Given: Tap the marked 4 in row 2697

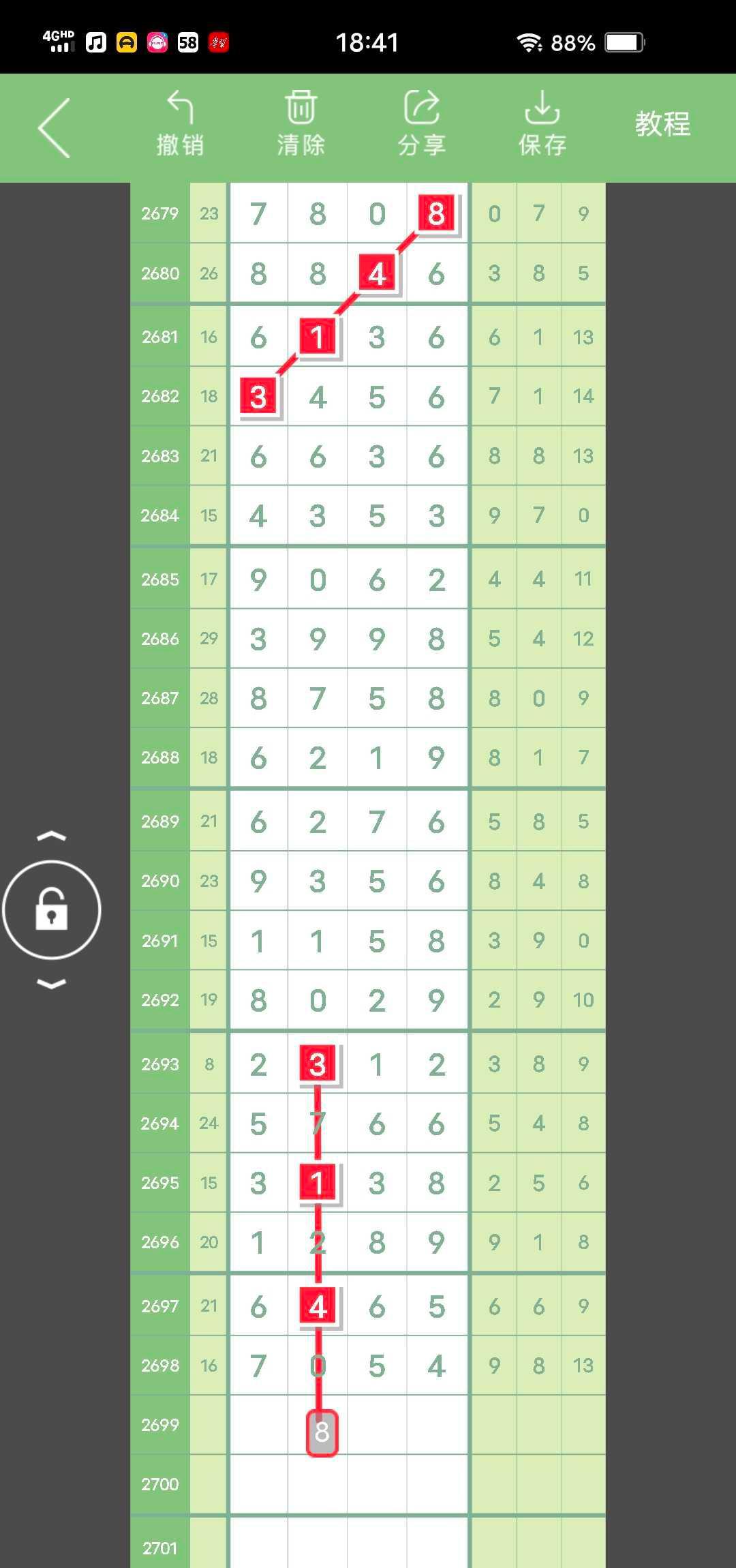Looking at the screenshot, I should click(x=318, y=1306).
